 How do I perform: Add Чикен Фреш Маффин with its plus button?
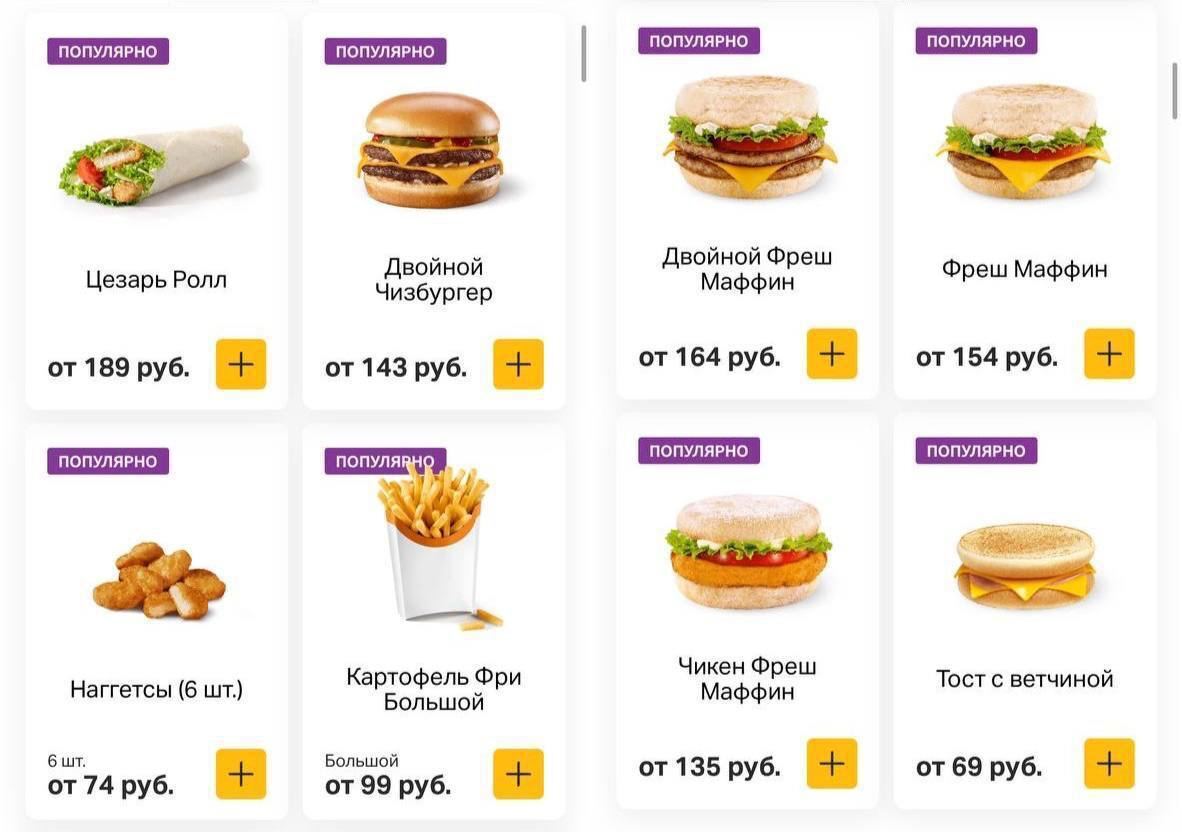832,764
